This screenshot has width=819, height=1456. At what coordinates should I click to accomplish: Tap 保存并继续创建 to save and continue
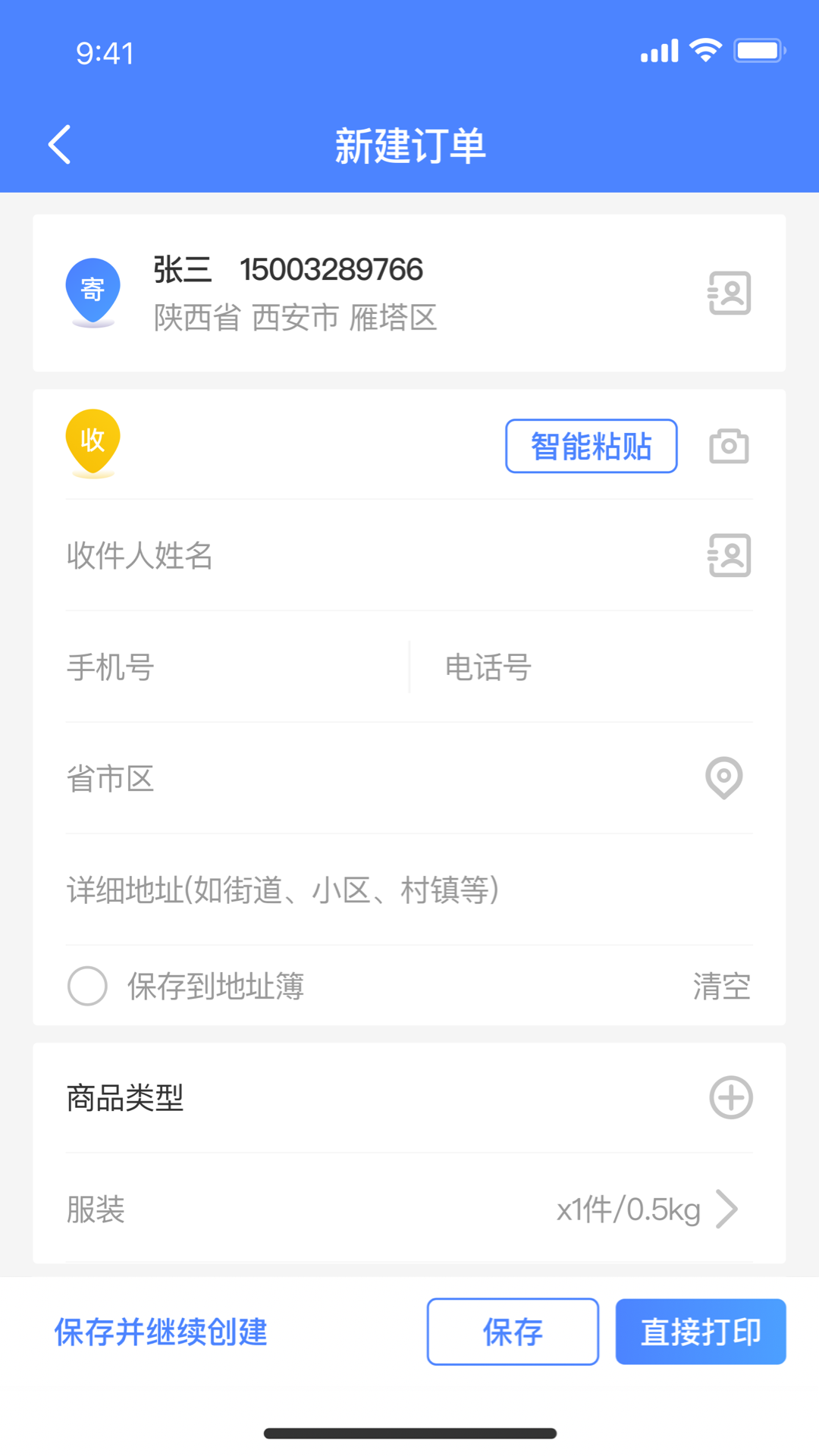[160, 1332]
